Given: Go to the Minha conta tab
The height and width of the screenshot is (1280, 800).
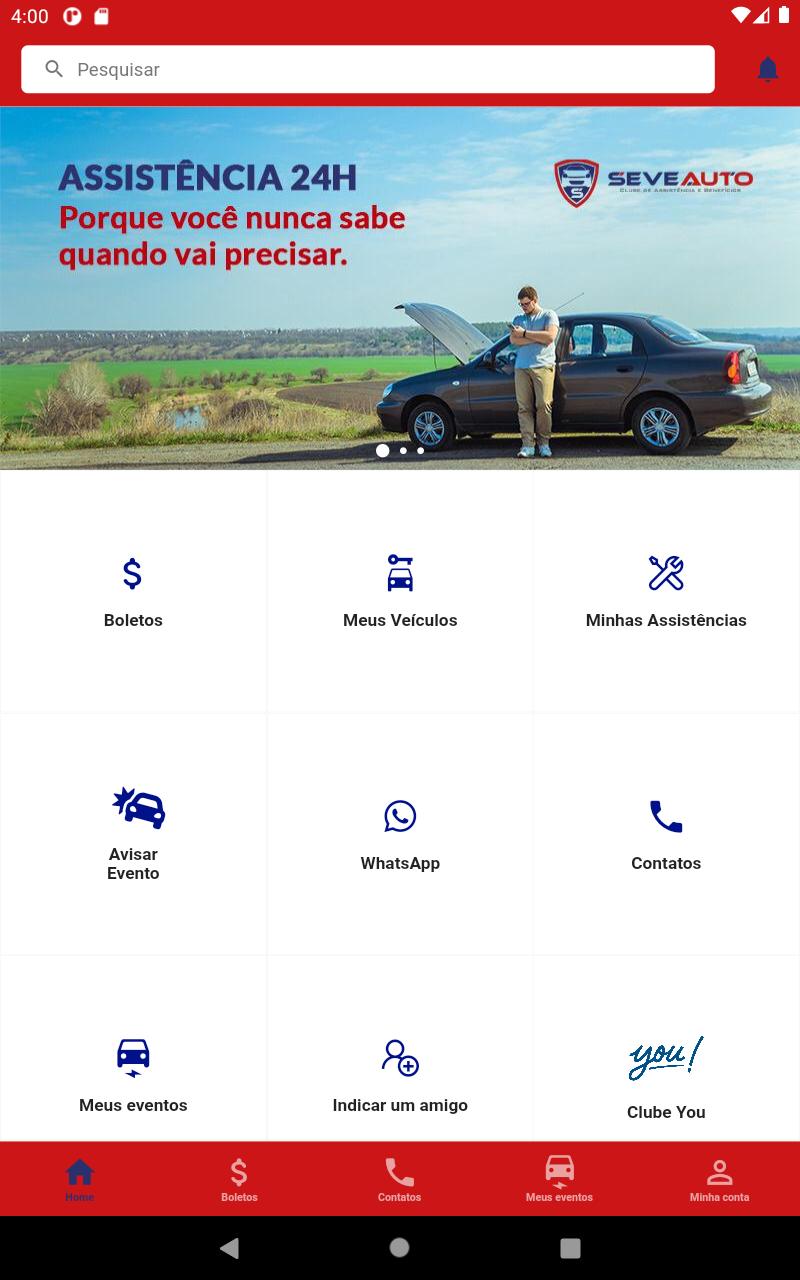Looking at the screenshot, I should click(x=719, y=1179).
